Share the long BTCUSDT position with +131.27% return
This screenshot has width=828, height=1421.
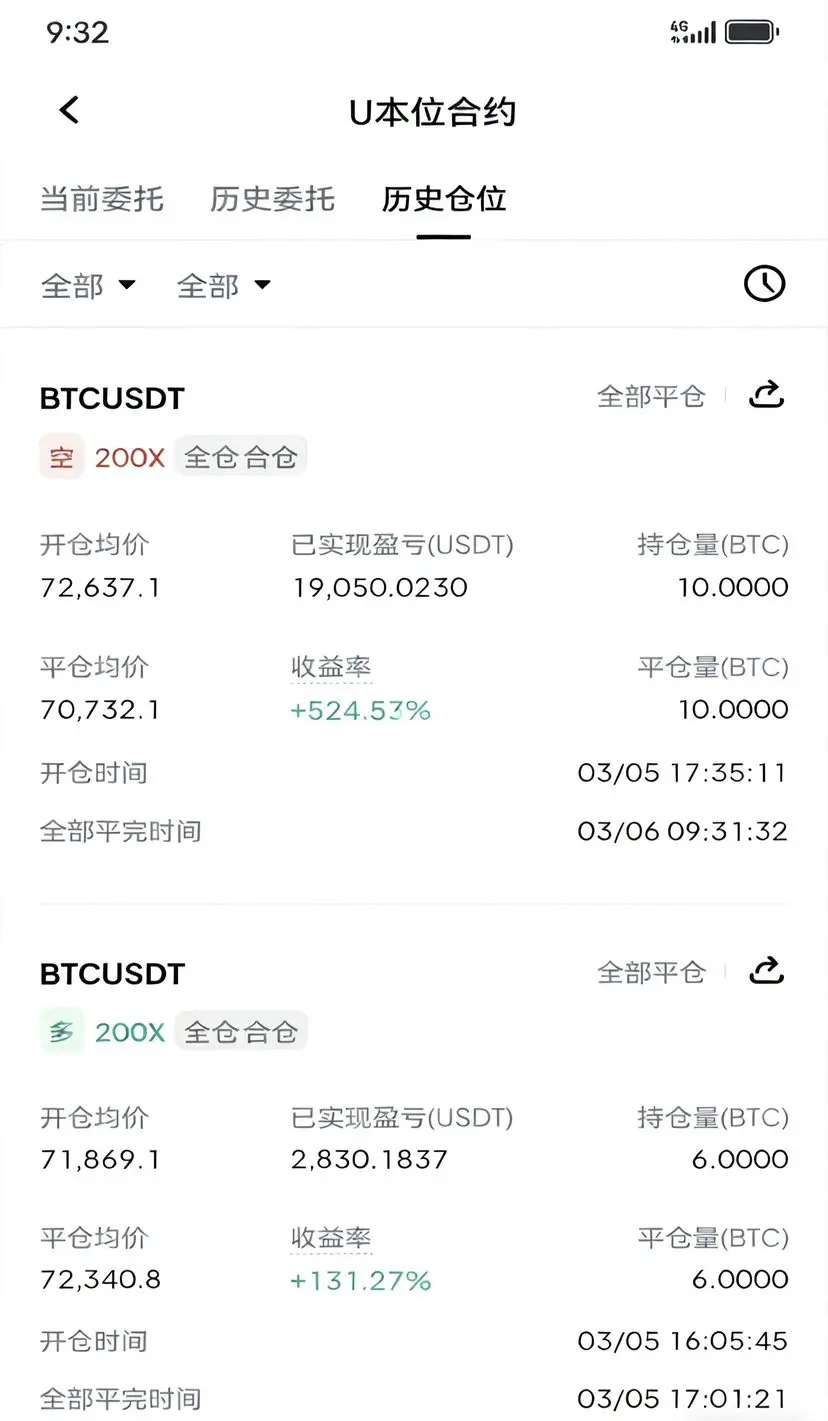tap(767, 970)
